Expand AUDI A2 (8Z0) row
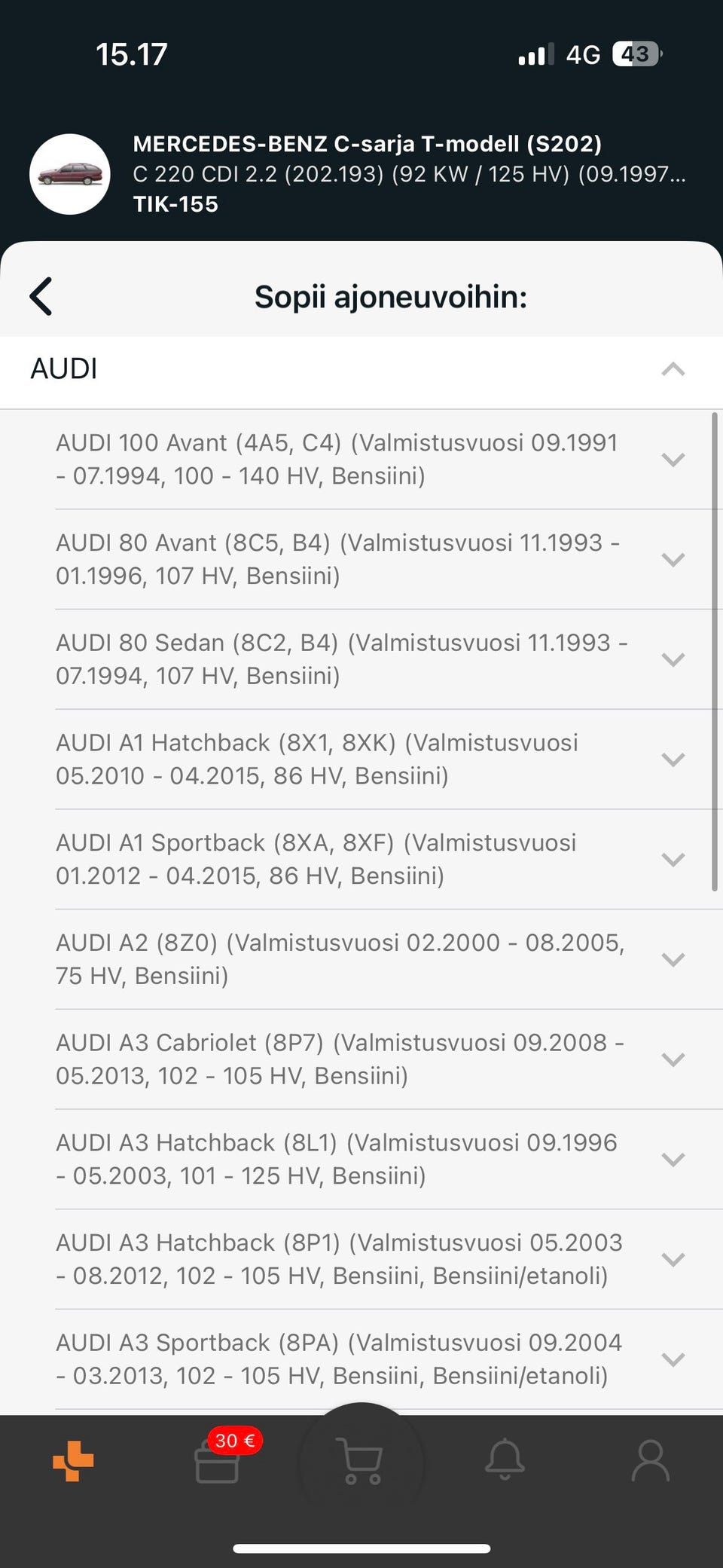Screen dimensions: 723x1568 click(673, 959)
